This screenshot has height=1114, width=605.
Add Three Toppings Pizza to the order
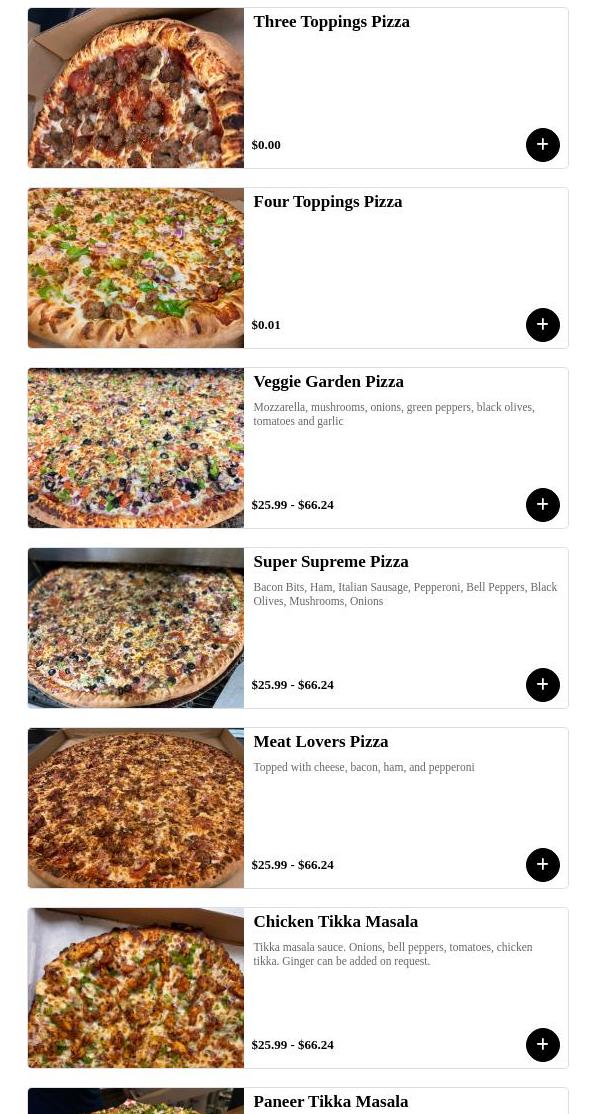[x=543, y=145]
